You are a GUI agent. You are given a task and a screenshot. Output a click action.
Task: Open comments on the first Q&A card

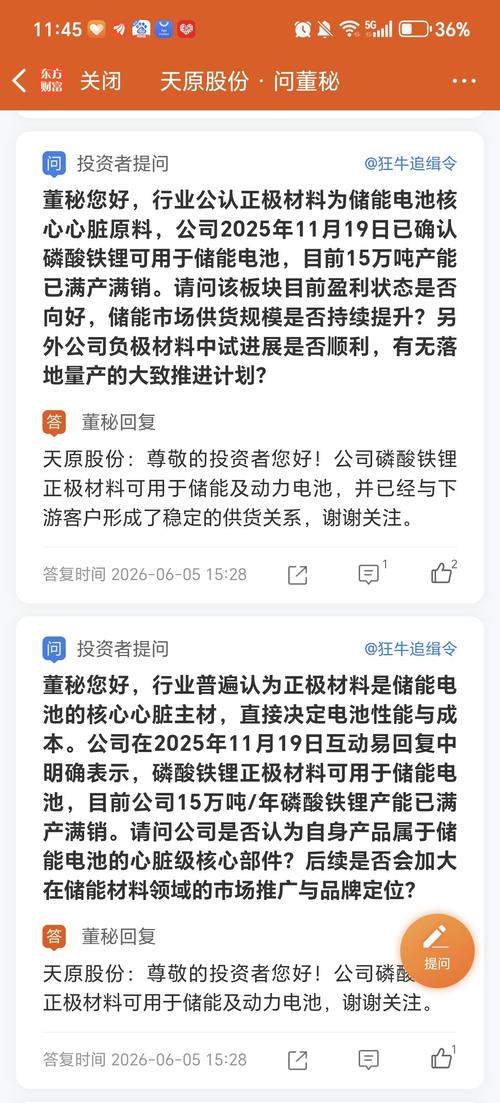coord(371,574)
